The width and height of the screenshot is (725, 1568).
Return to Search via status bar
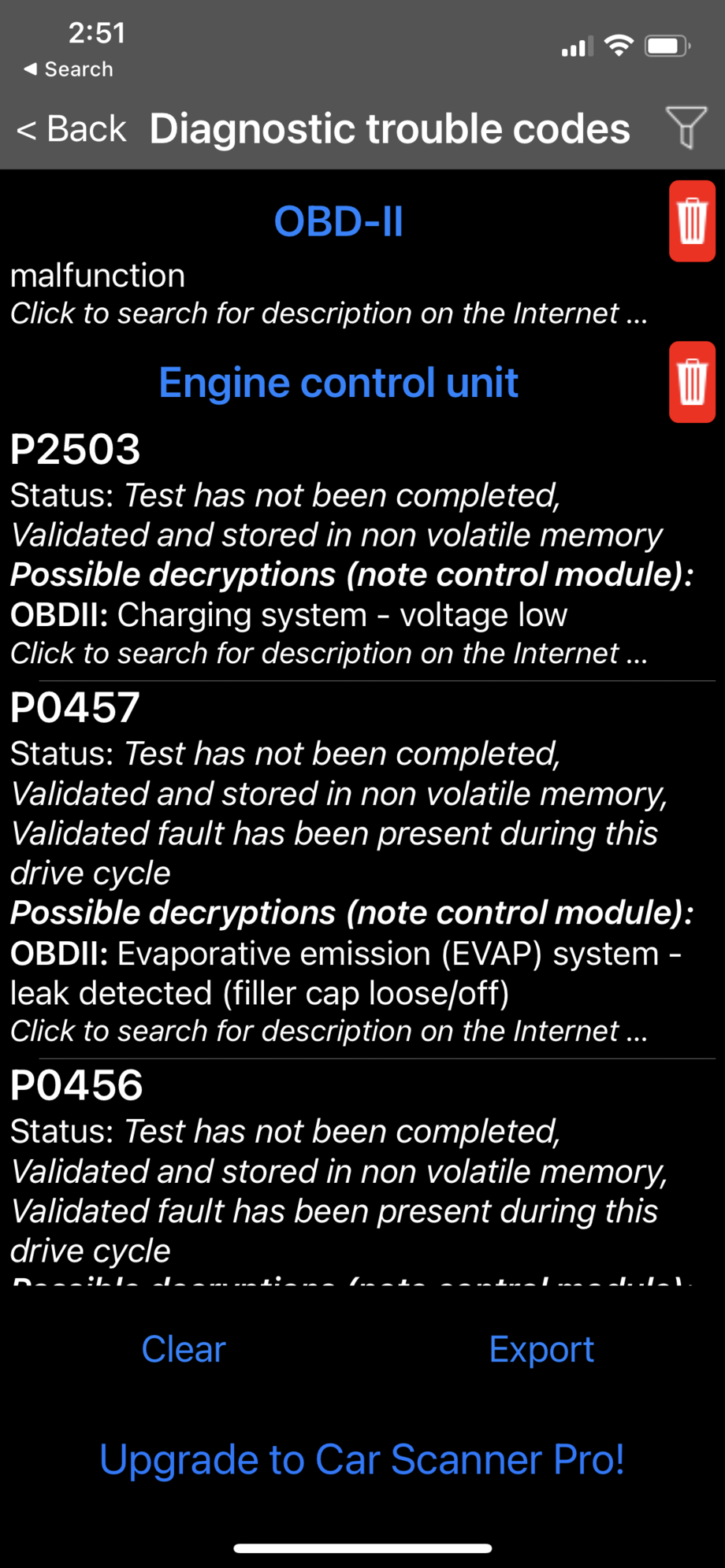pyautogui.click(x=69, y=69)
